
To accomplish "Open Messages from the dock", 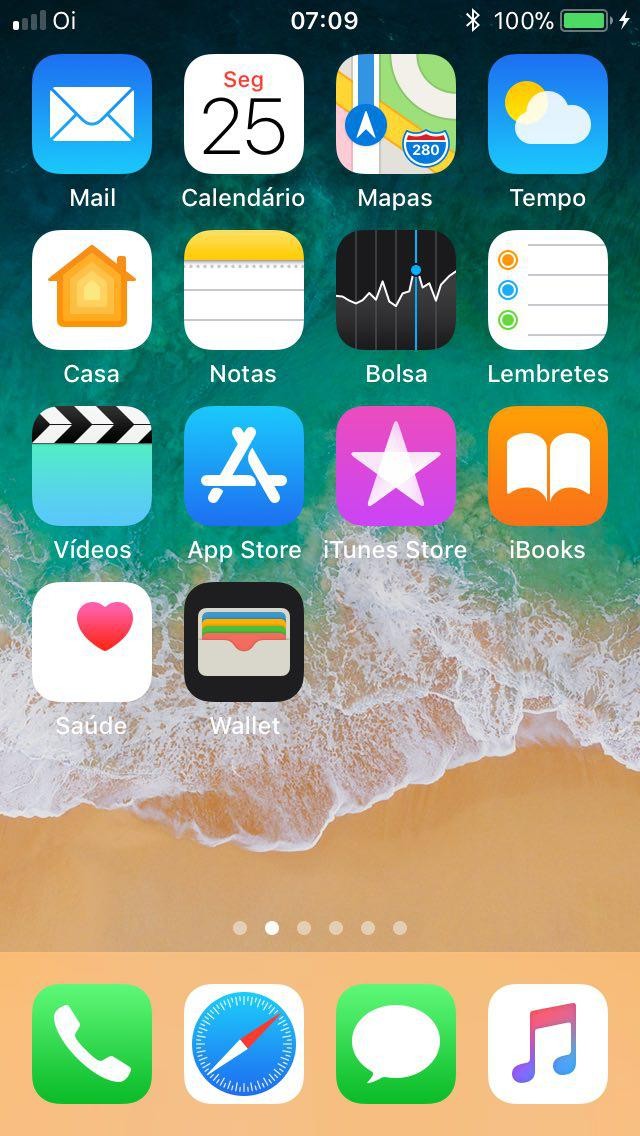I will click(x=396, y=1044).
